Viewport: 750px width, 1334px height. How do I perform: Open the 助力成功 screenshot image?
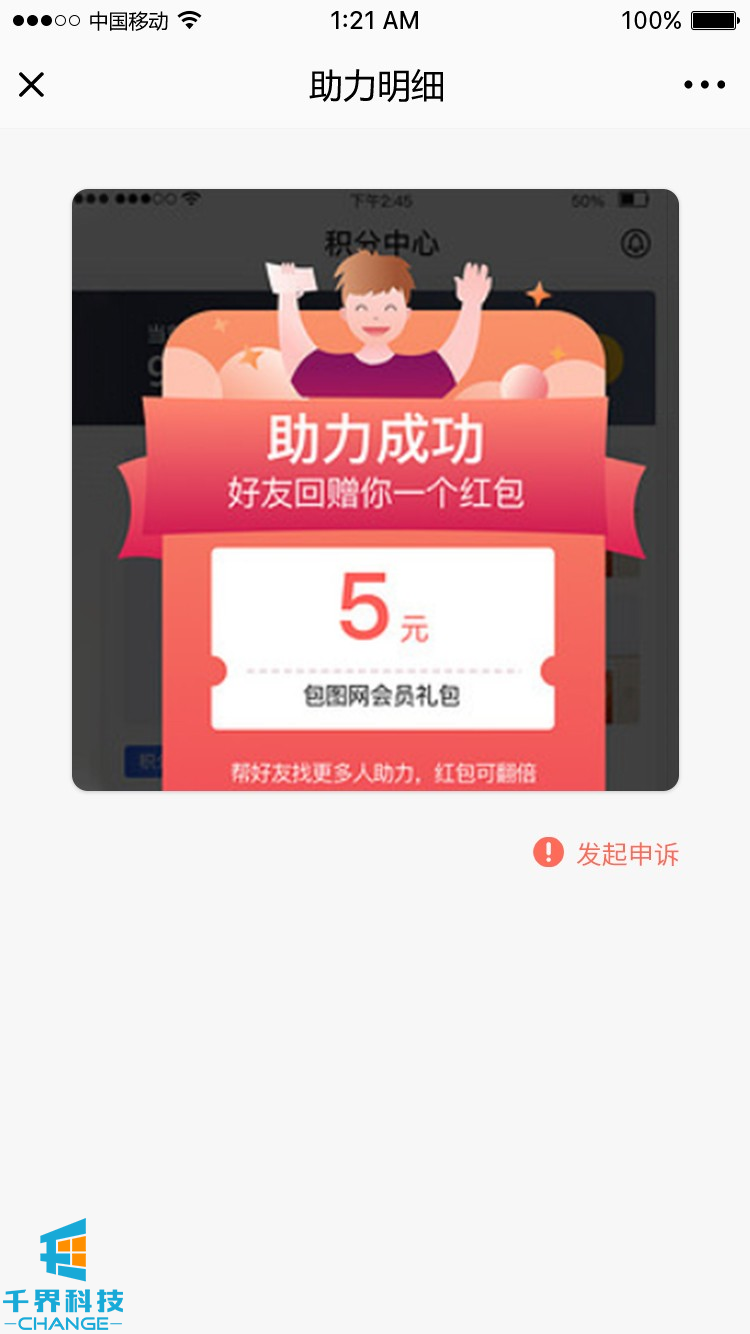[375, 490]
